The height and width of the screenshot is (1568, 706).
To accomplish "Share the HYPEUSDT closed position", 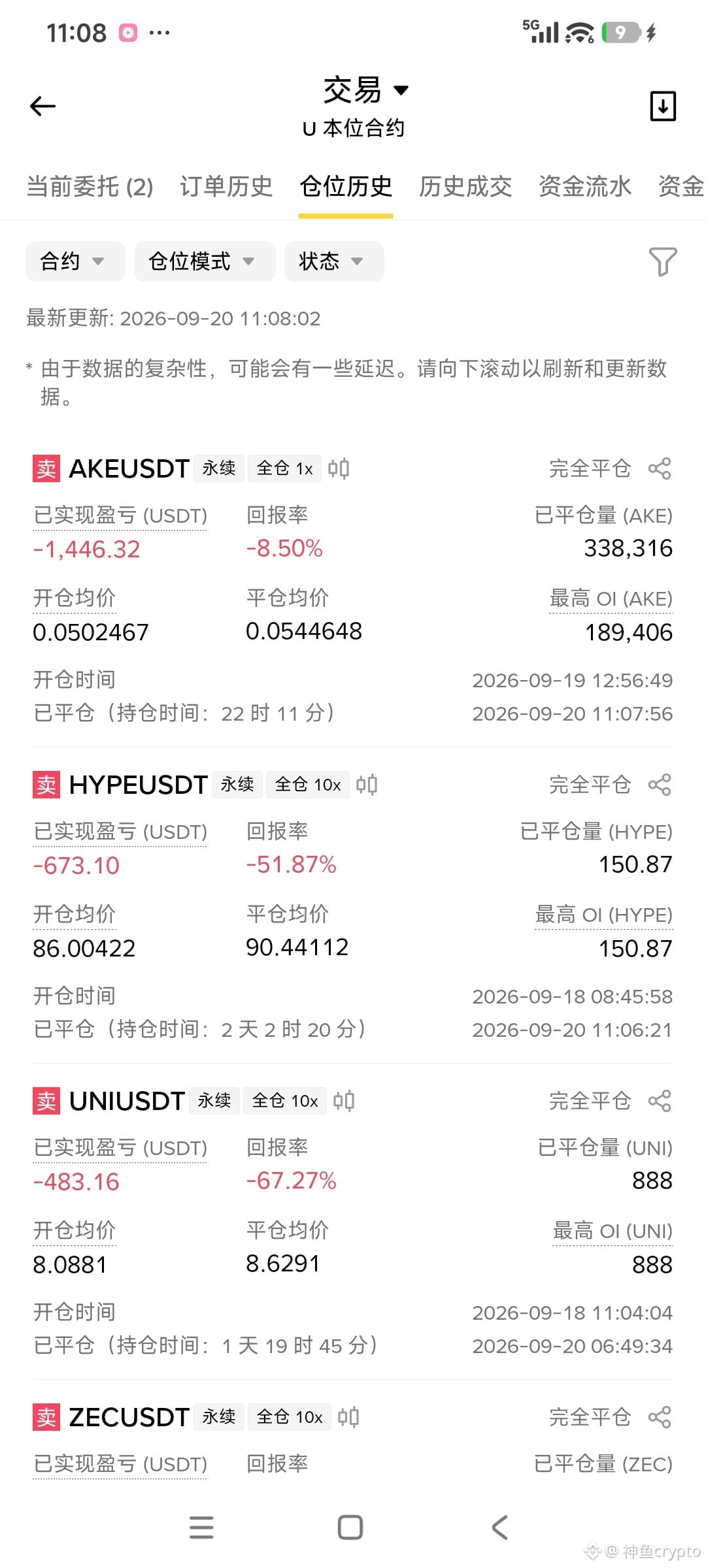I will coord(660,785).
